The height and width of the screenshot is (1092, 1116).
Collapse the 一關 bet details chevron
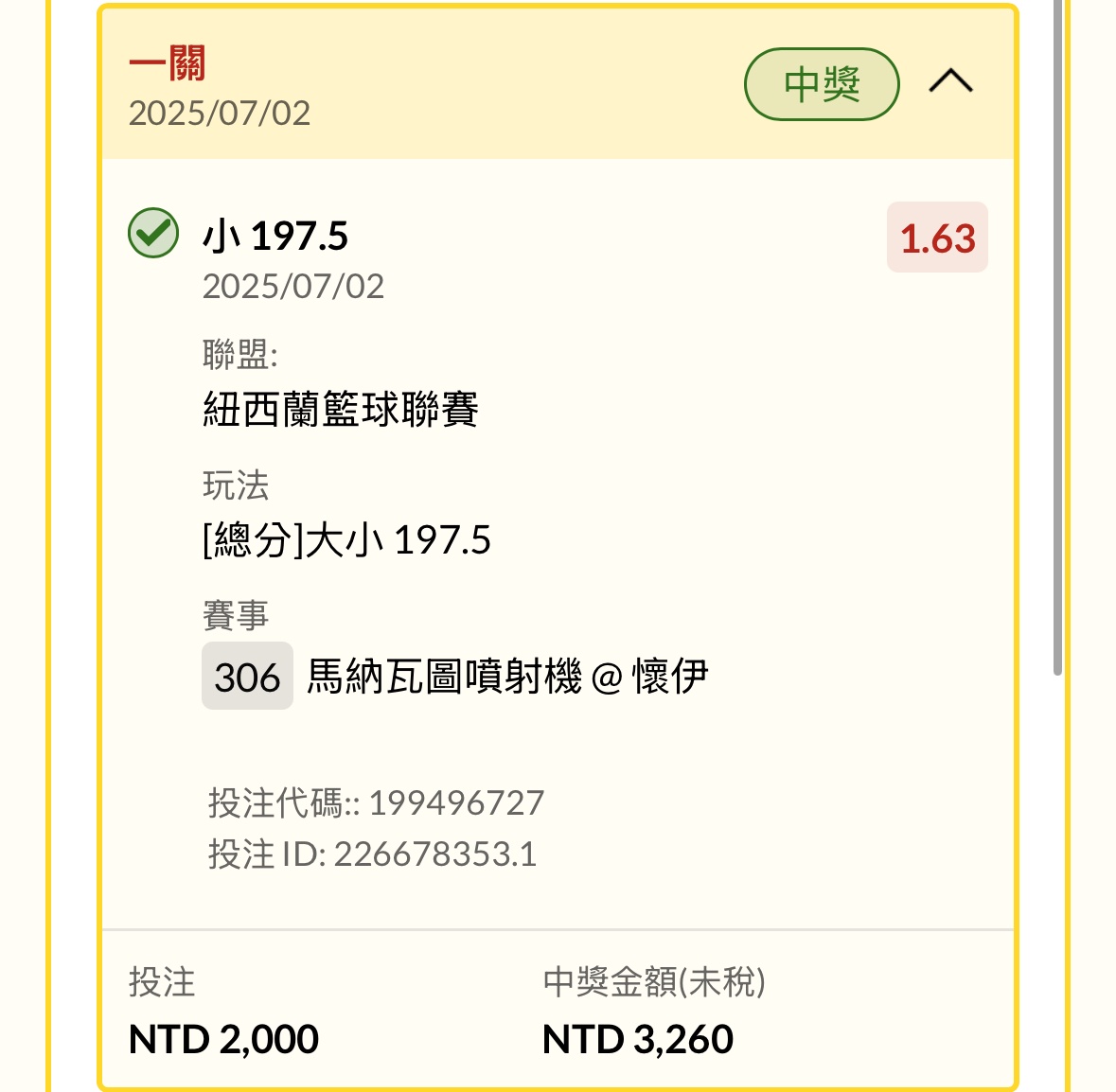pos(950,82)
